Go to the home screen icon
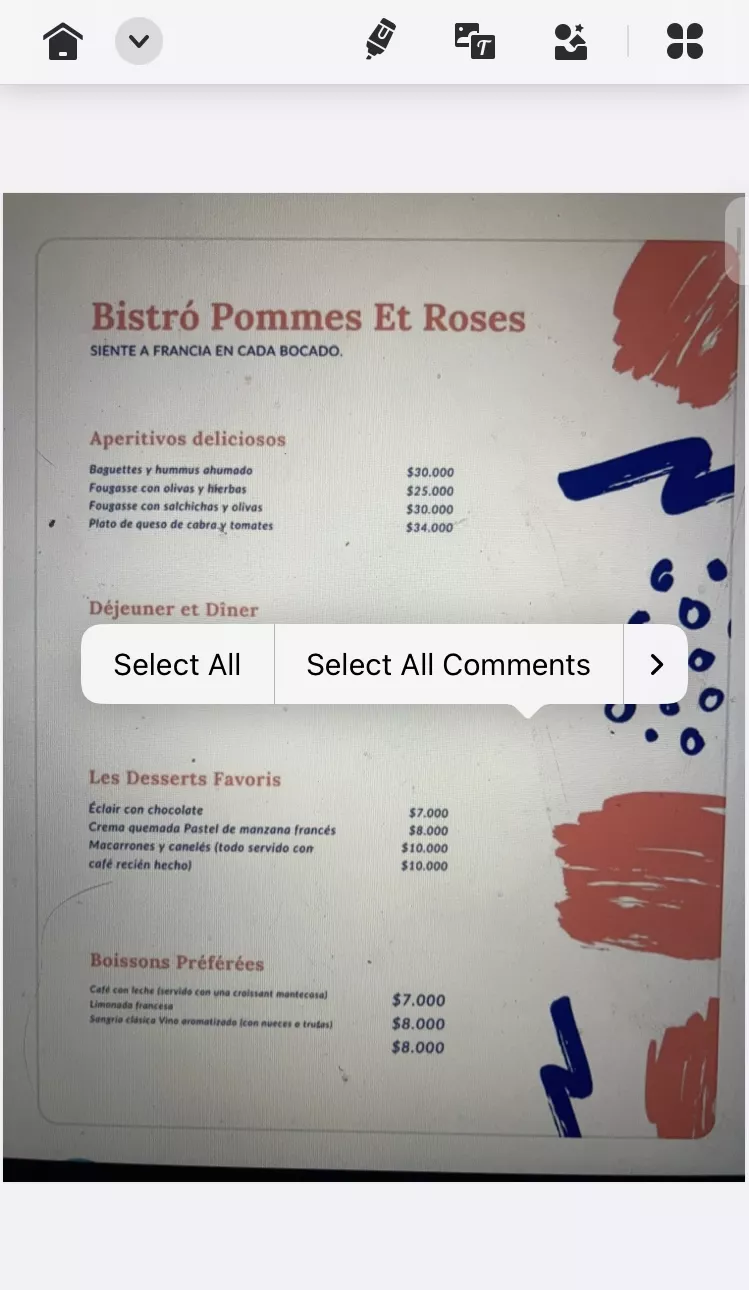This screenshot has height=1290, width=749. pyautogui.click(x=63, y=42)
